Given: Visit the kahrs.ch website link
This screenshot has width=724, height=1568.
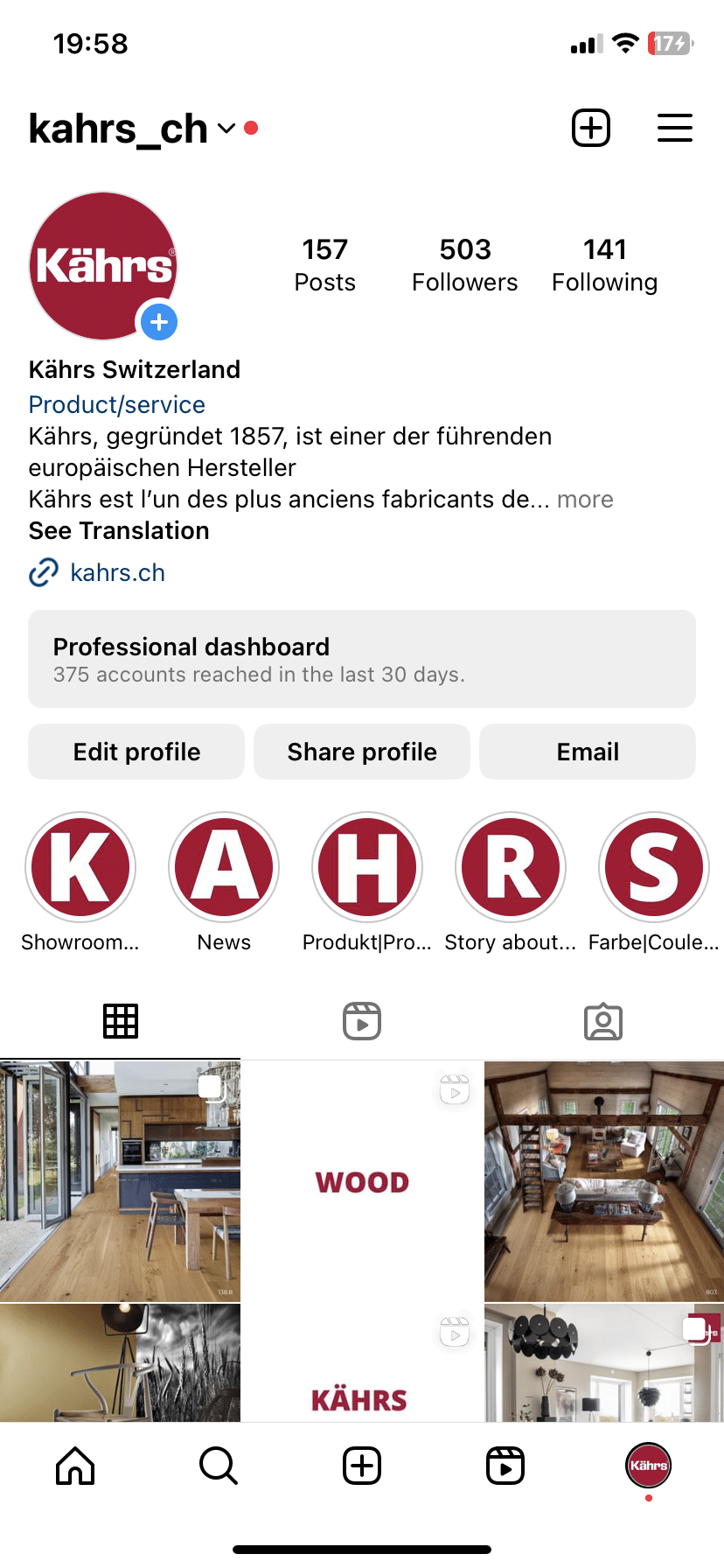Looking at the screenshot, I should (x=118, y=572).
